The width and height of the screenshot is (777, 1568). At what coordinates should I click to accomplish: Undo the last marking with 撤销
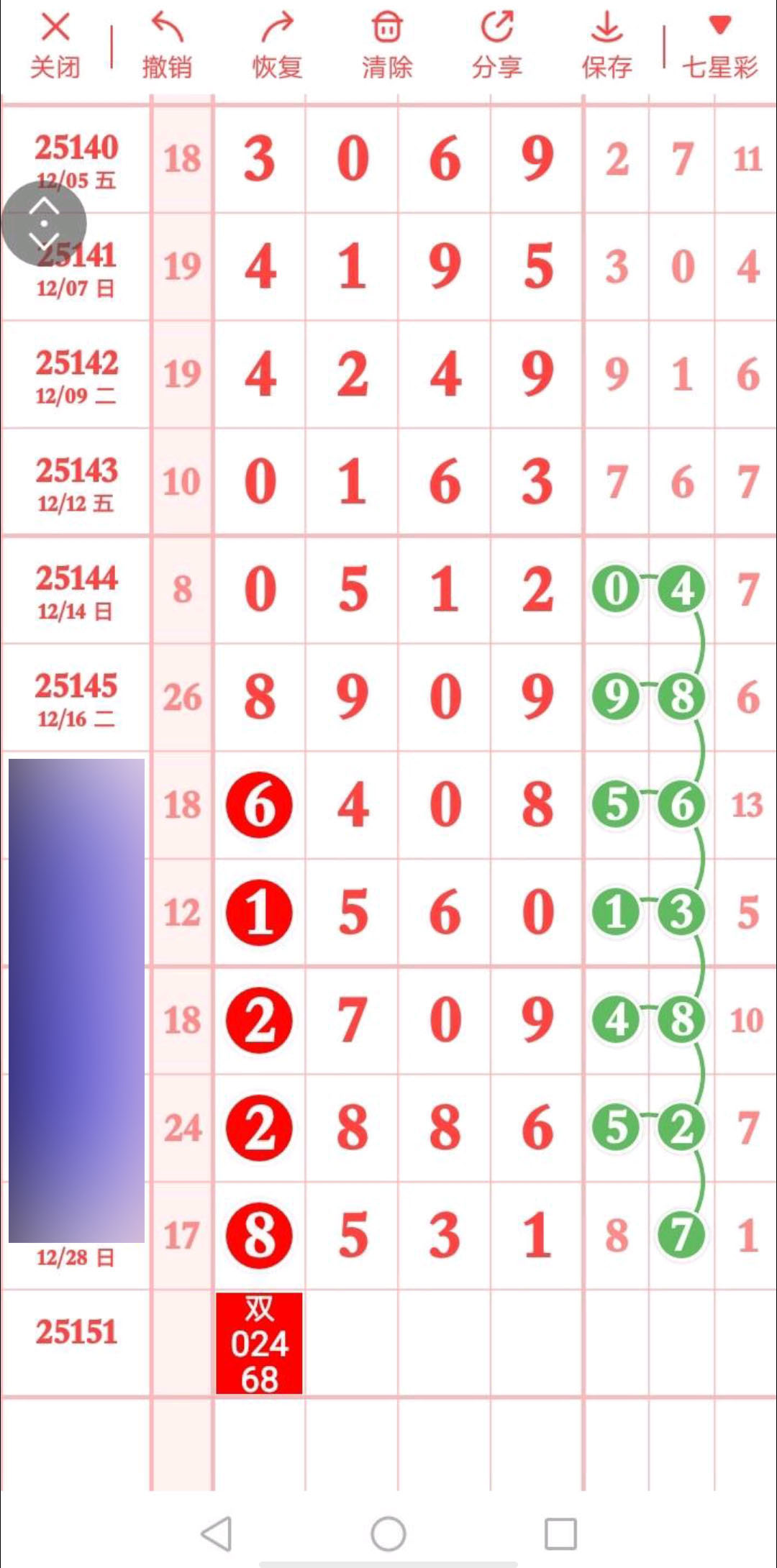167,45
